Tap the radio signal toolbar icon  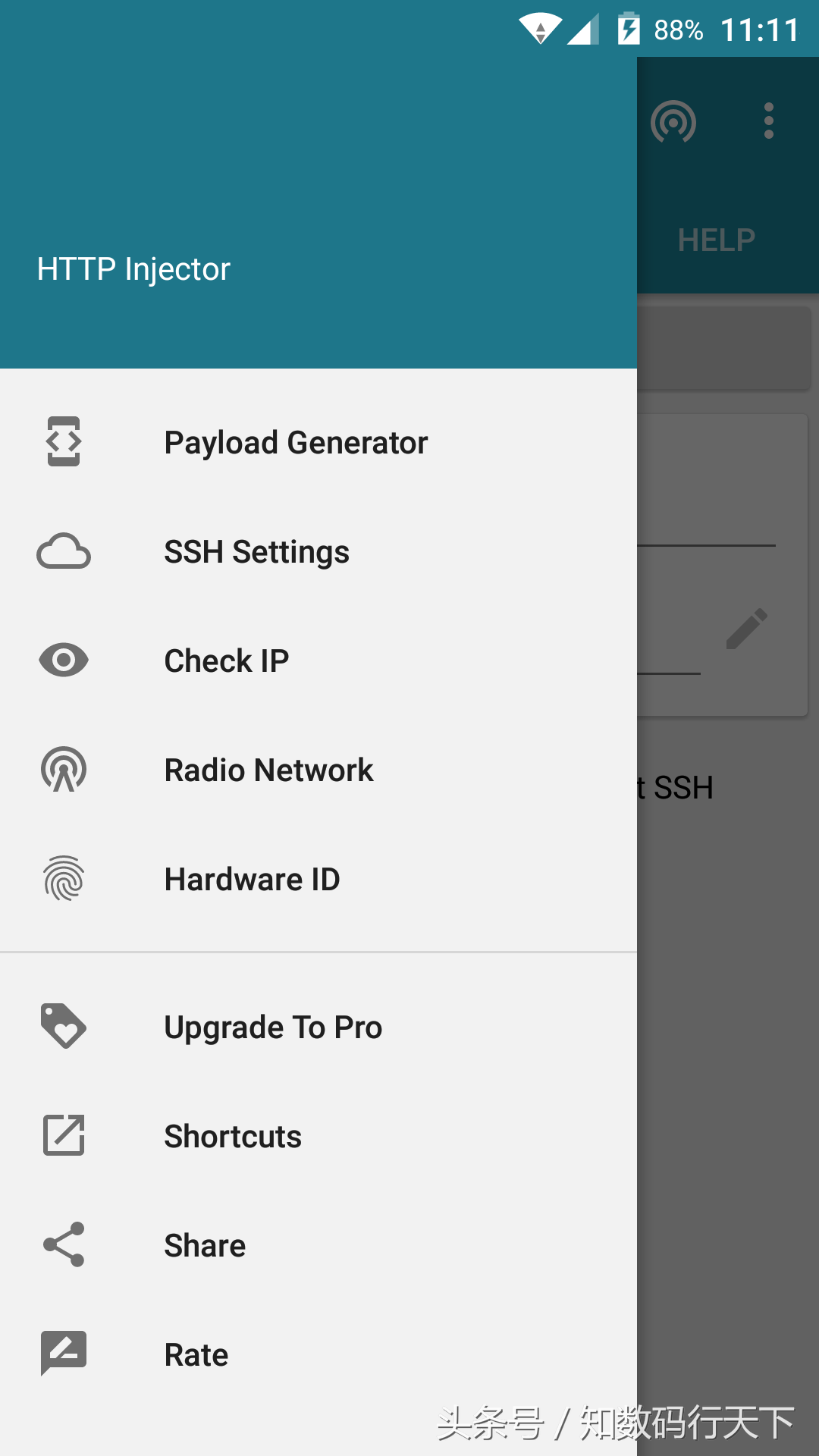(x=673, y=121)
